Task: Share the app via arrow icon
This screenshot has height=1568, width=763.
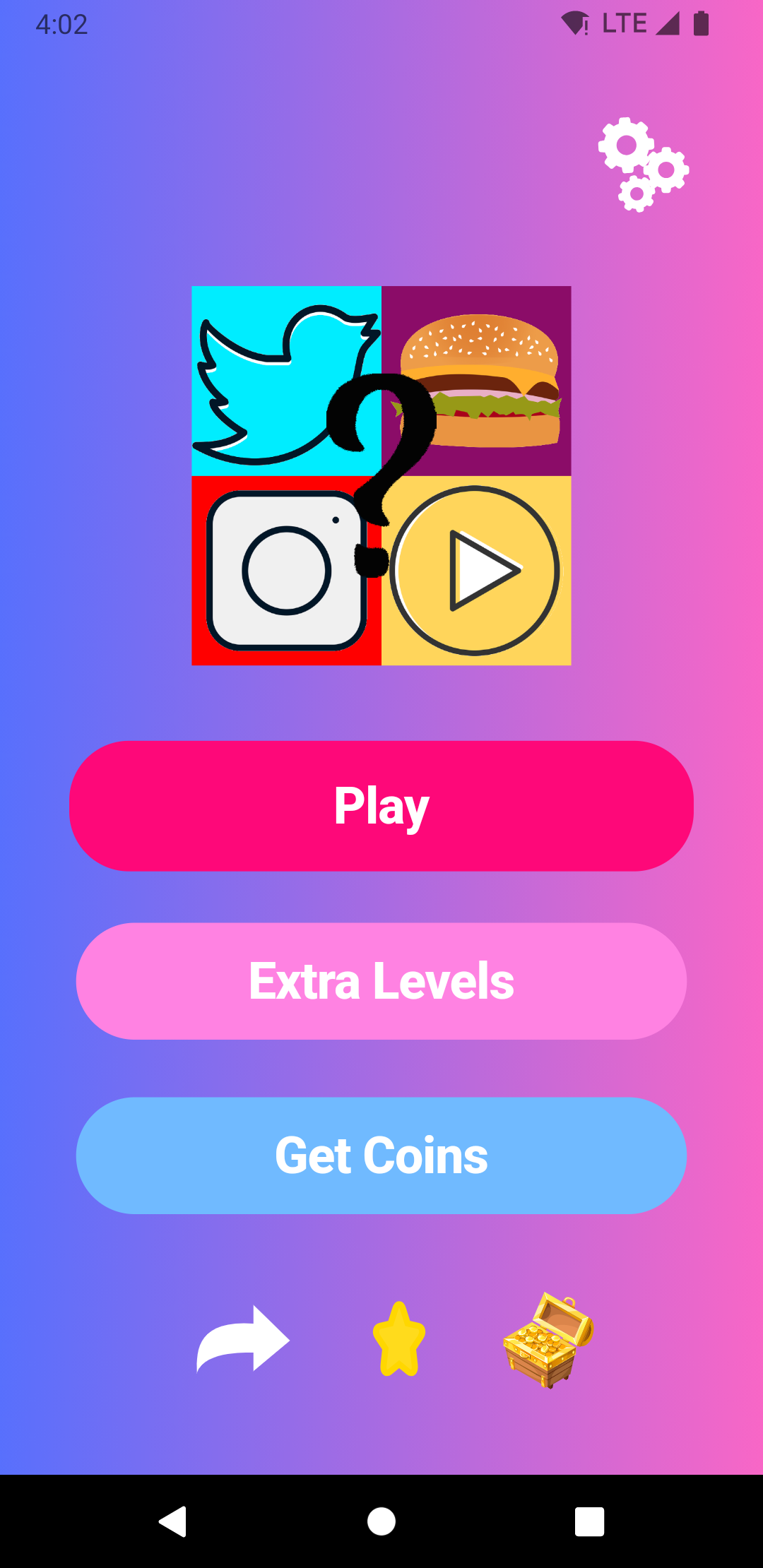Action: pyautogui.click(x=242, y=1339)
